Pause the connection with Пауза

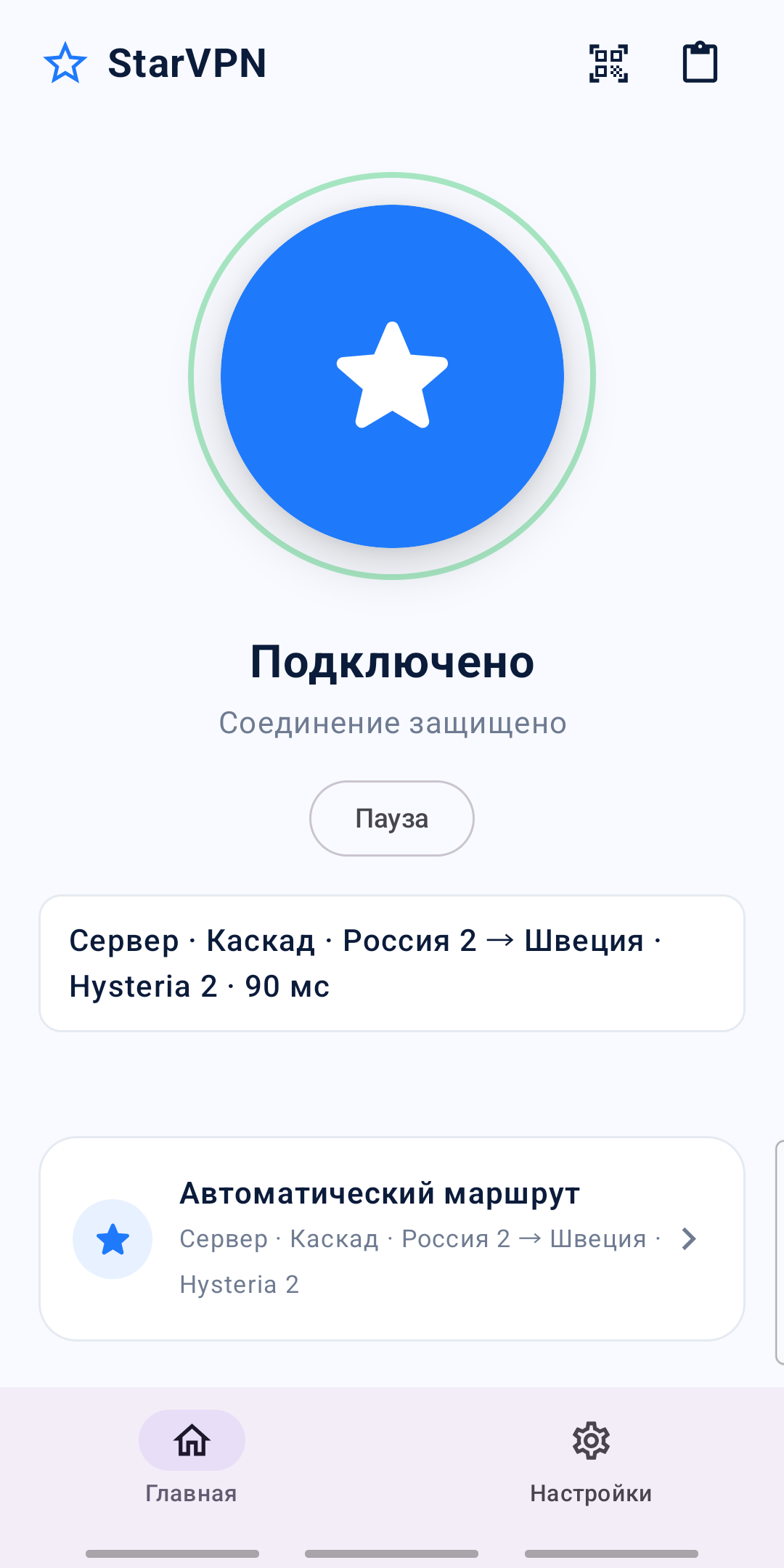392,819
